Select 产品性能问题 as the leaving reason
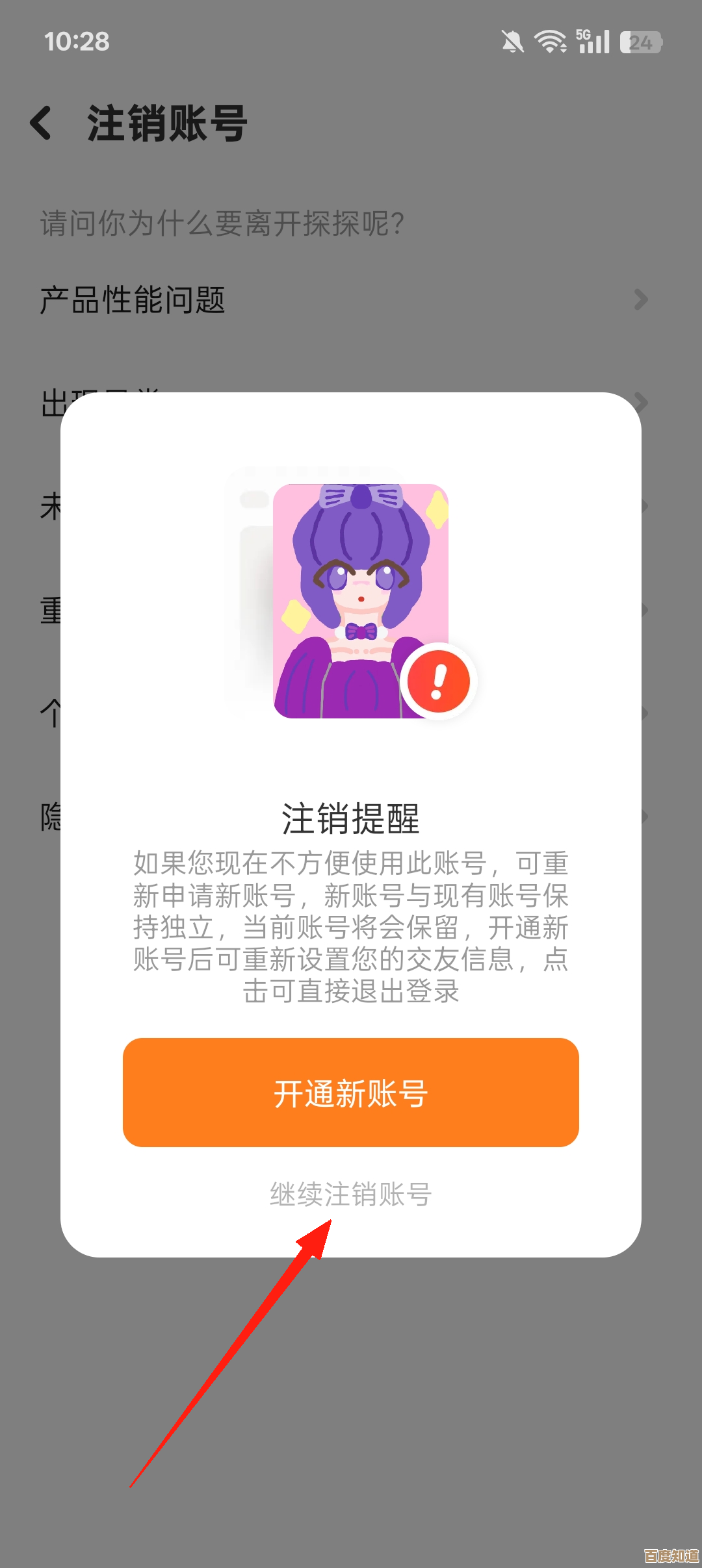This screenshot has width=702, height=1568. [132, 300]
